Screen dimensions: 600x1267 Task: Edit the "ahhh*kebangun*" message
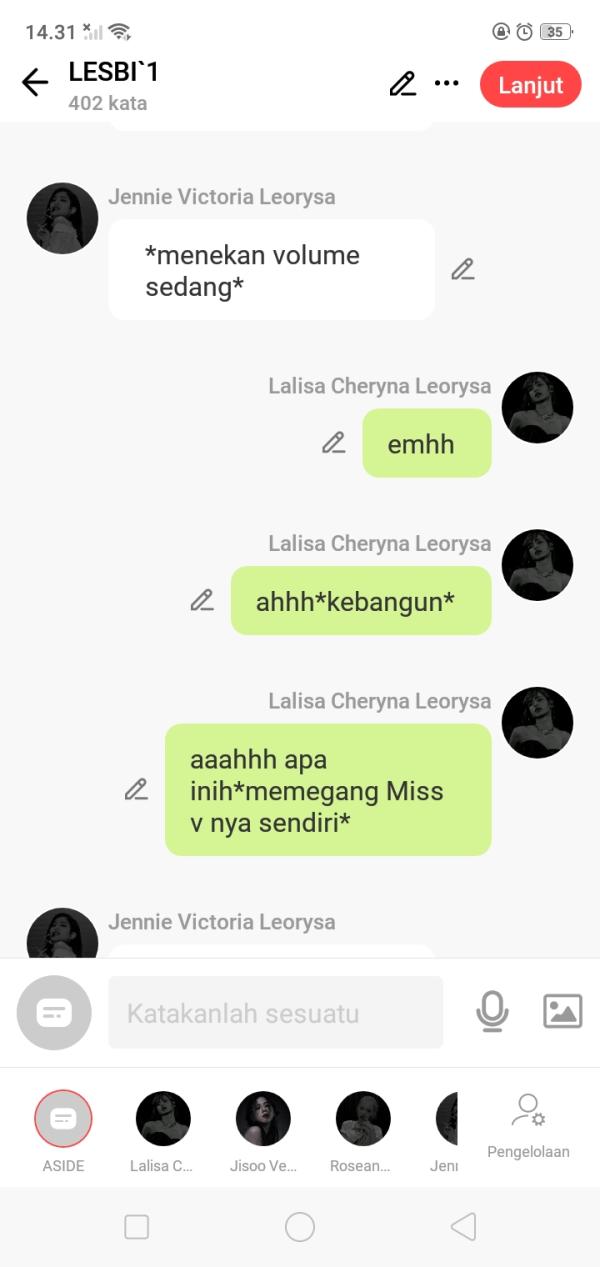[x=202, y=600]
